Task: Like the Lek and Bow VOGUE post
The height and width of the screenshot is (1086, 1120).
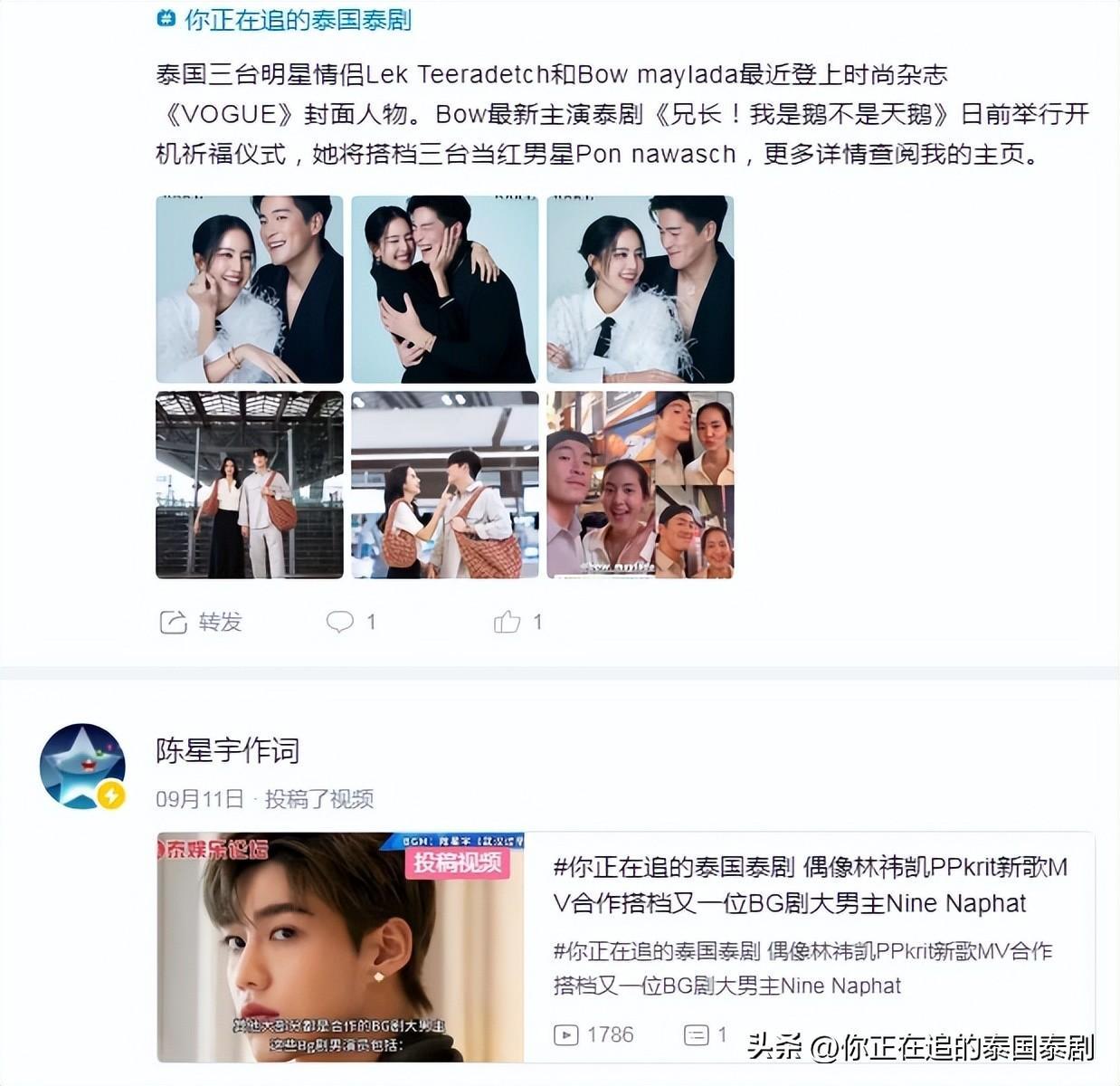Action: click(517, 622)
